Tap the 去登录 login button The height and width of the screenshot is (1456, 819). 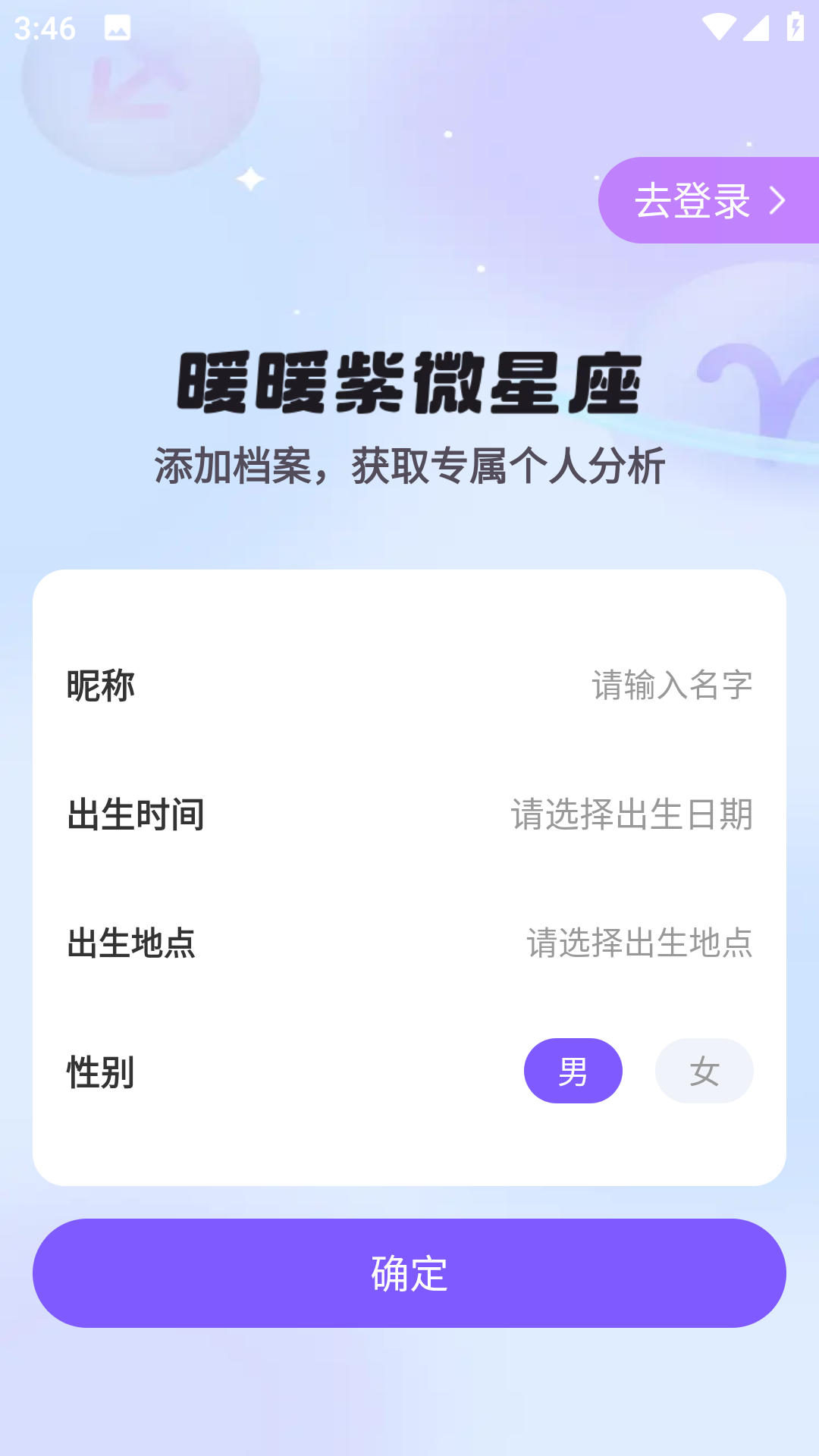pyautogui.click(x=708, y=200)
